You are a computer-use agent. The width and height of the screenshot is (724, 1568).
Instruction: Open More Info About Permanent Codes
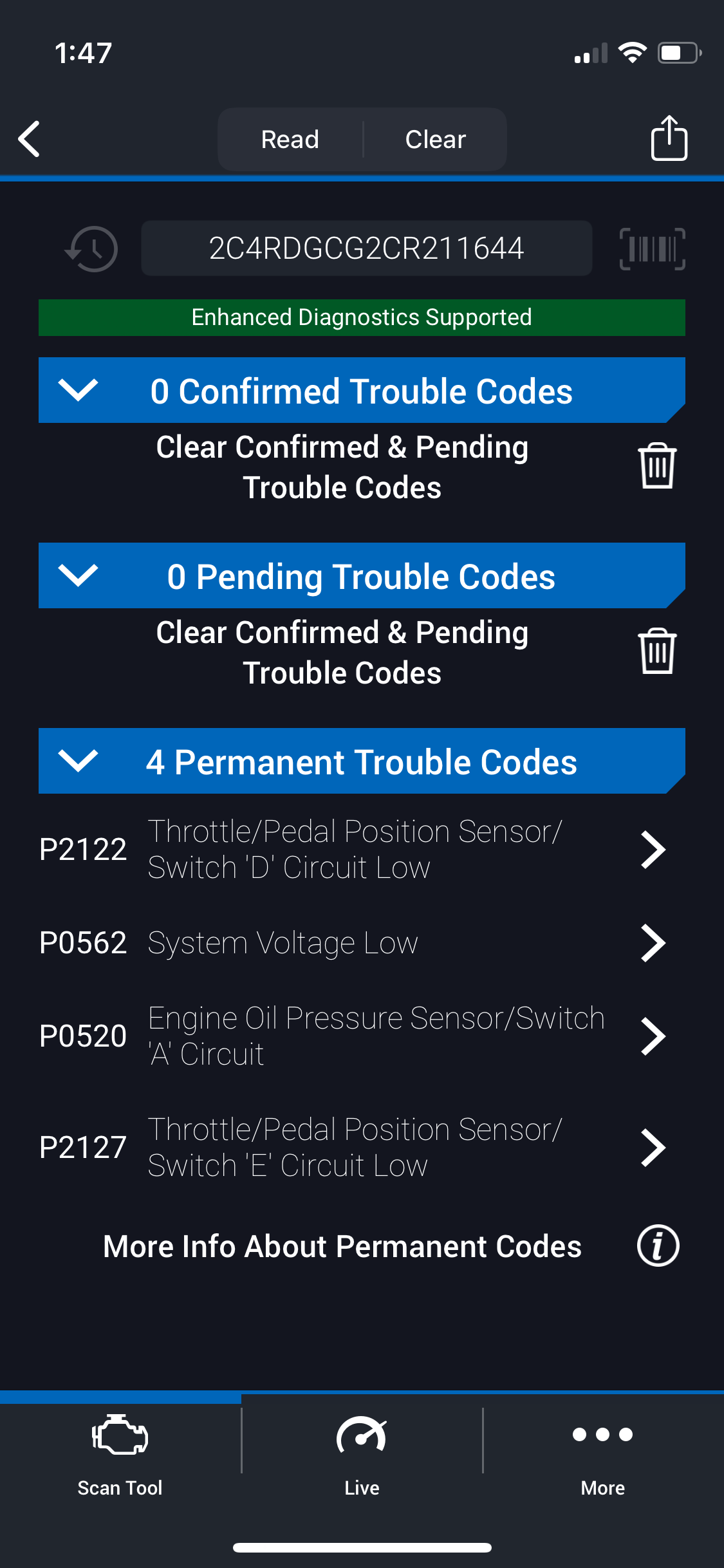(x=362, y=1246)
